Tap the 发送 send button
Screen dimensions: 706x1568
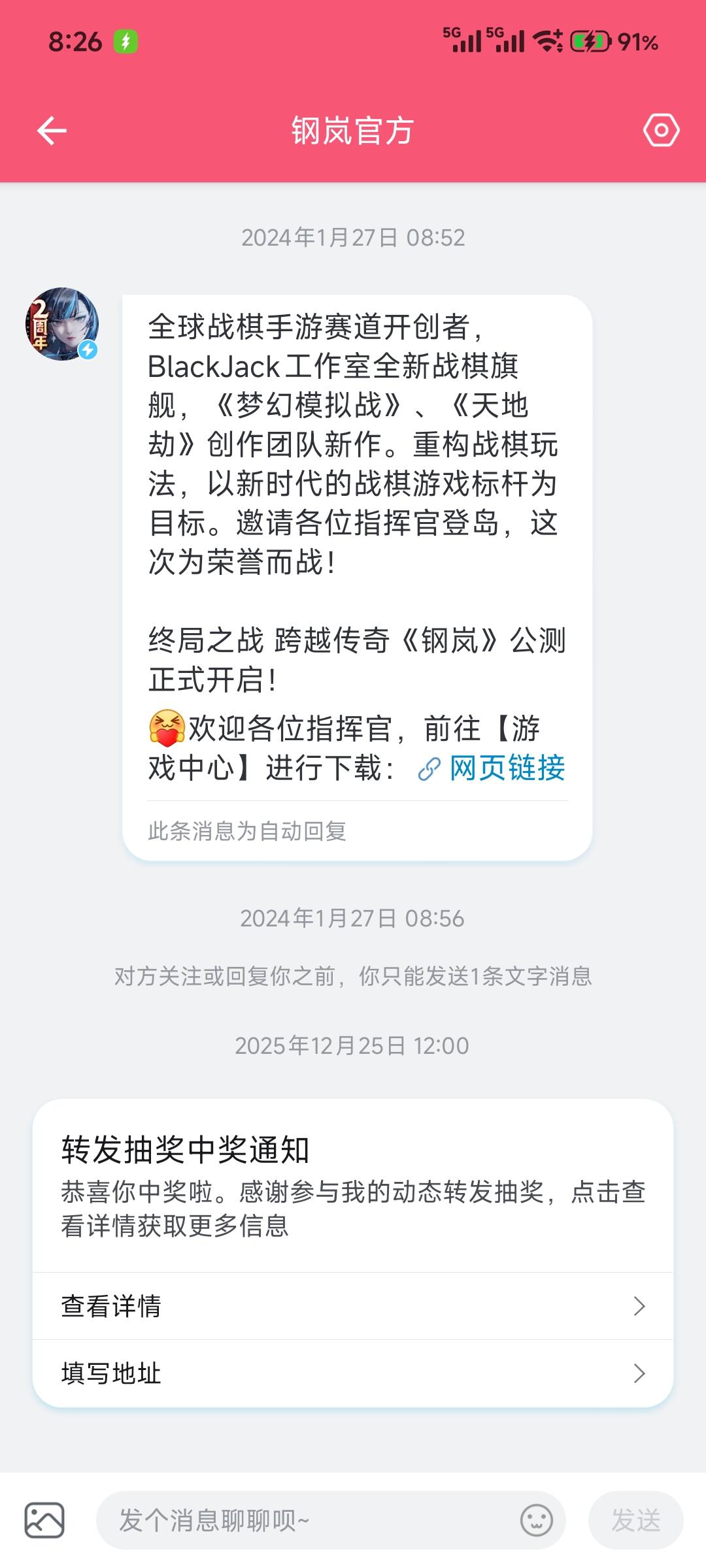click(635, 1520)
